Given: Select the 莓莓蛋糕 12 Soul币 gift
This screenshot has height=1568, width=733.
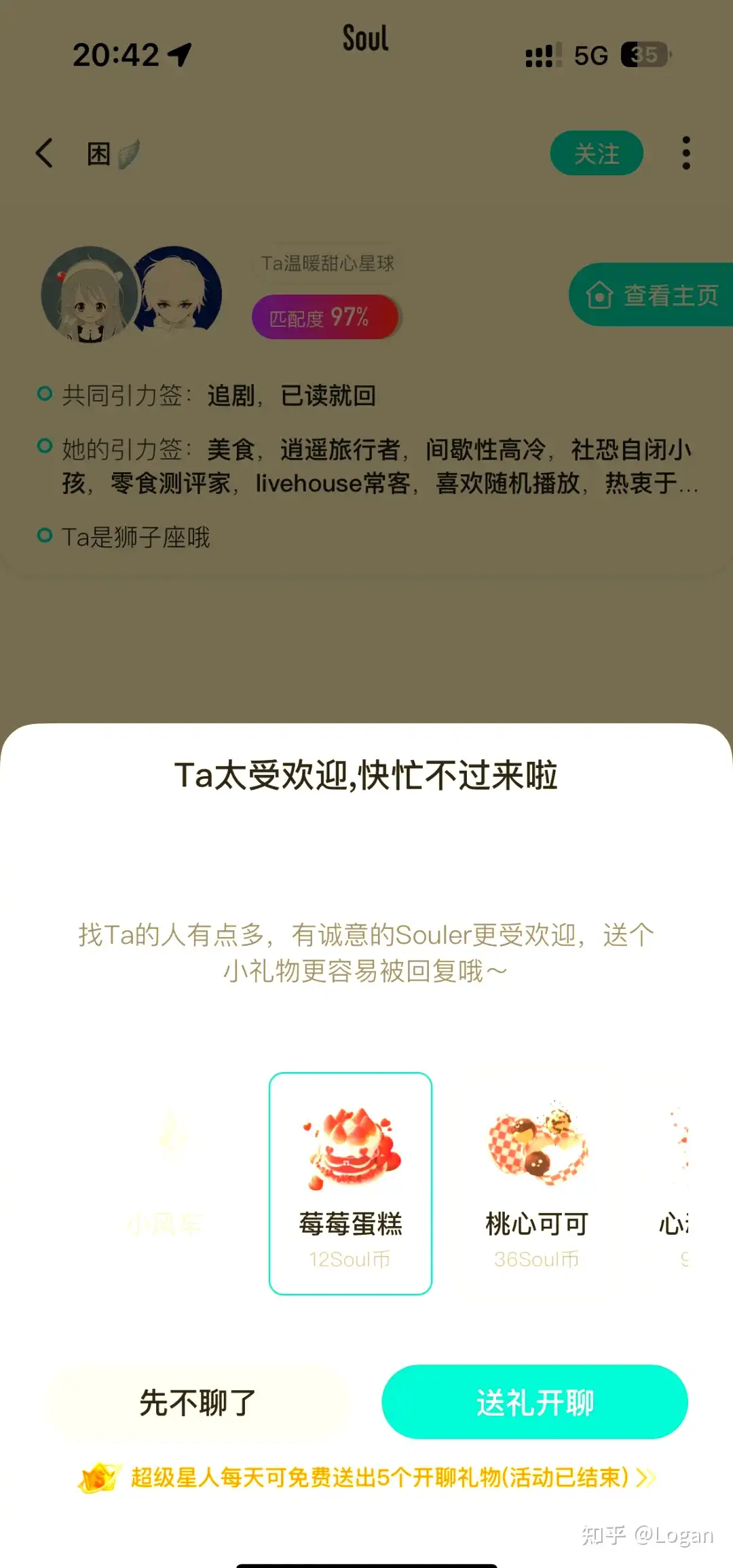Looking at the screenshot, I should [350, 1183].
